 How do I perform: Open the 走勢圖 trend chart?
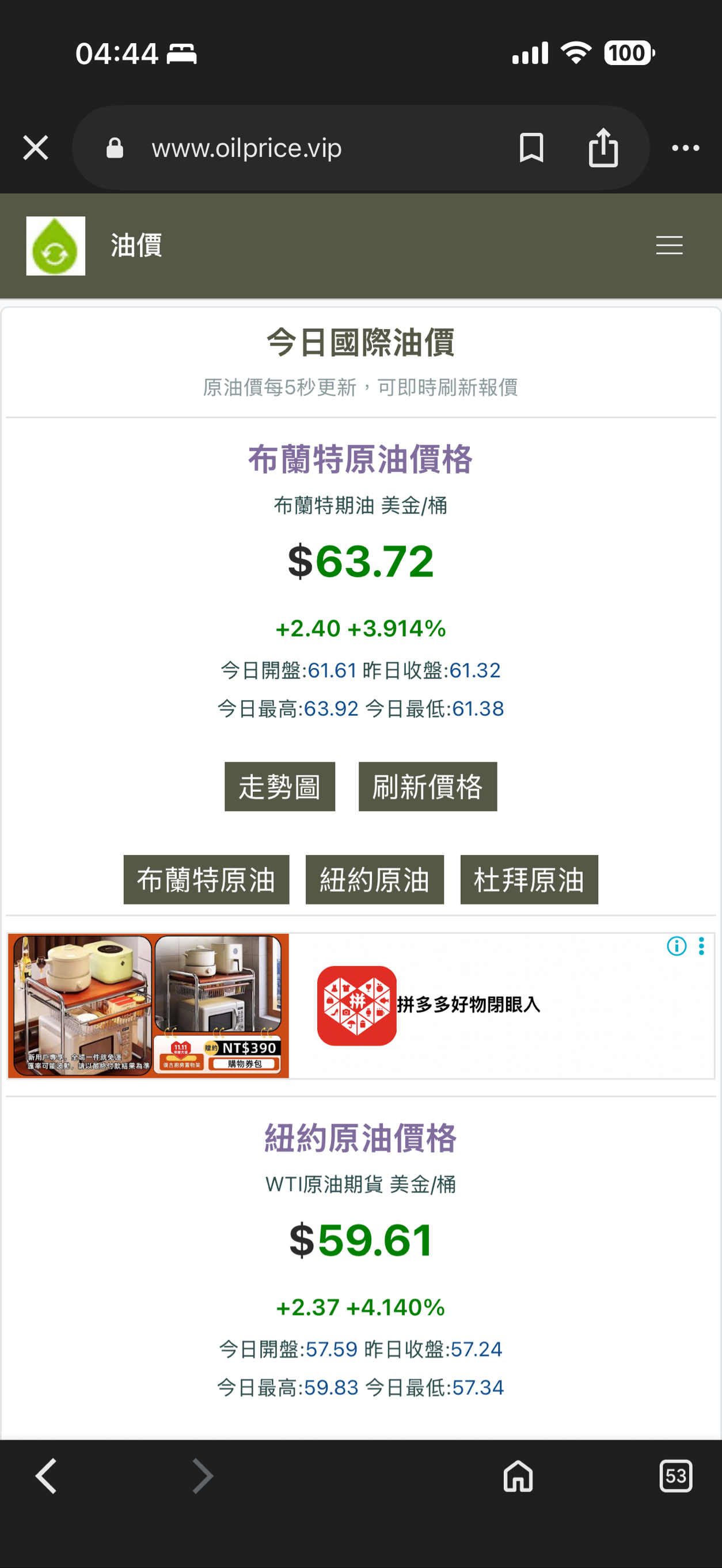280,787
